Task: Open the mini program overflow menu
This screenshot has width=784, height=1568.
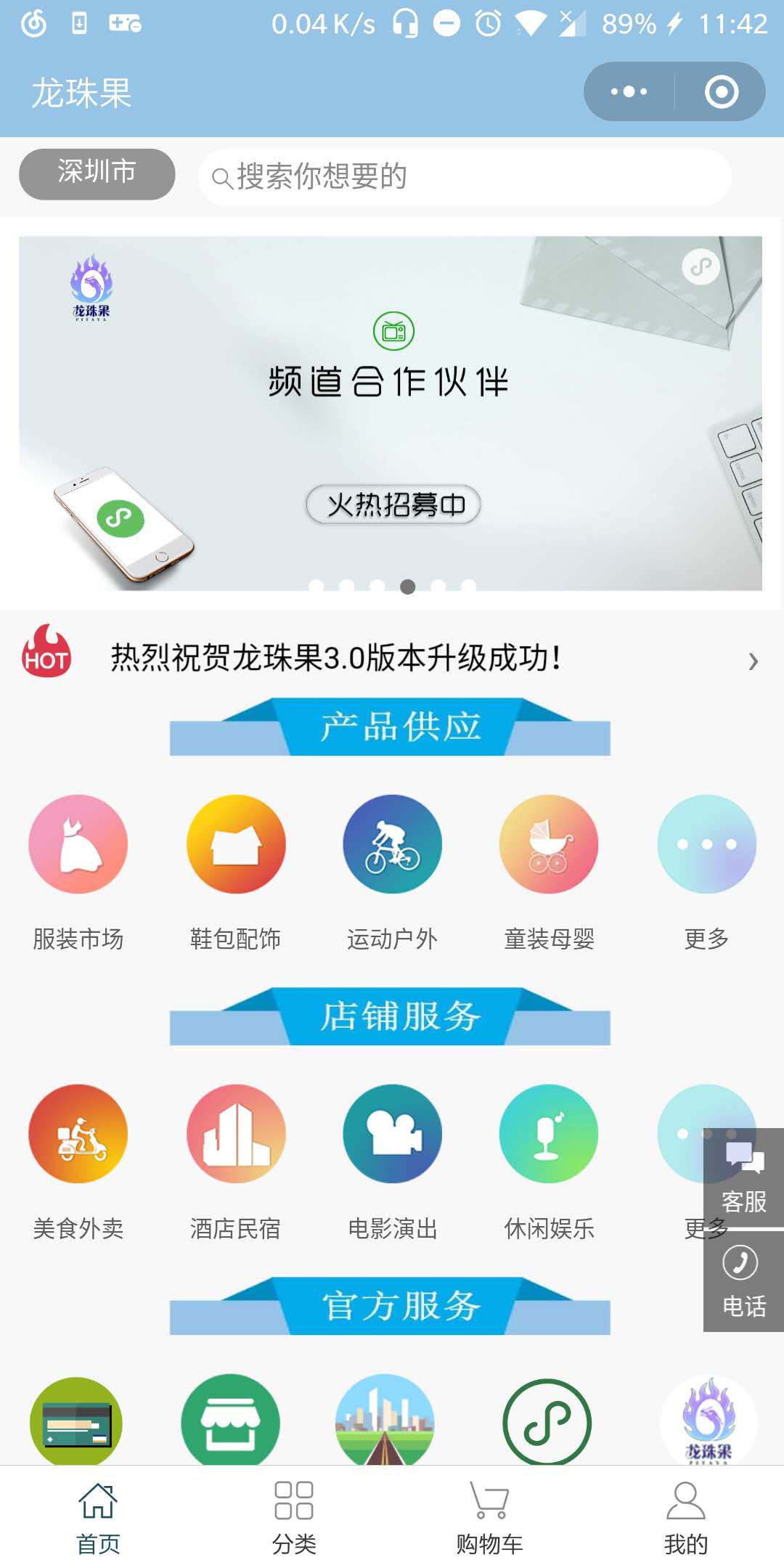Action: pyautogui.click(x=629, y=91)
